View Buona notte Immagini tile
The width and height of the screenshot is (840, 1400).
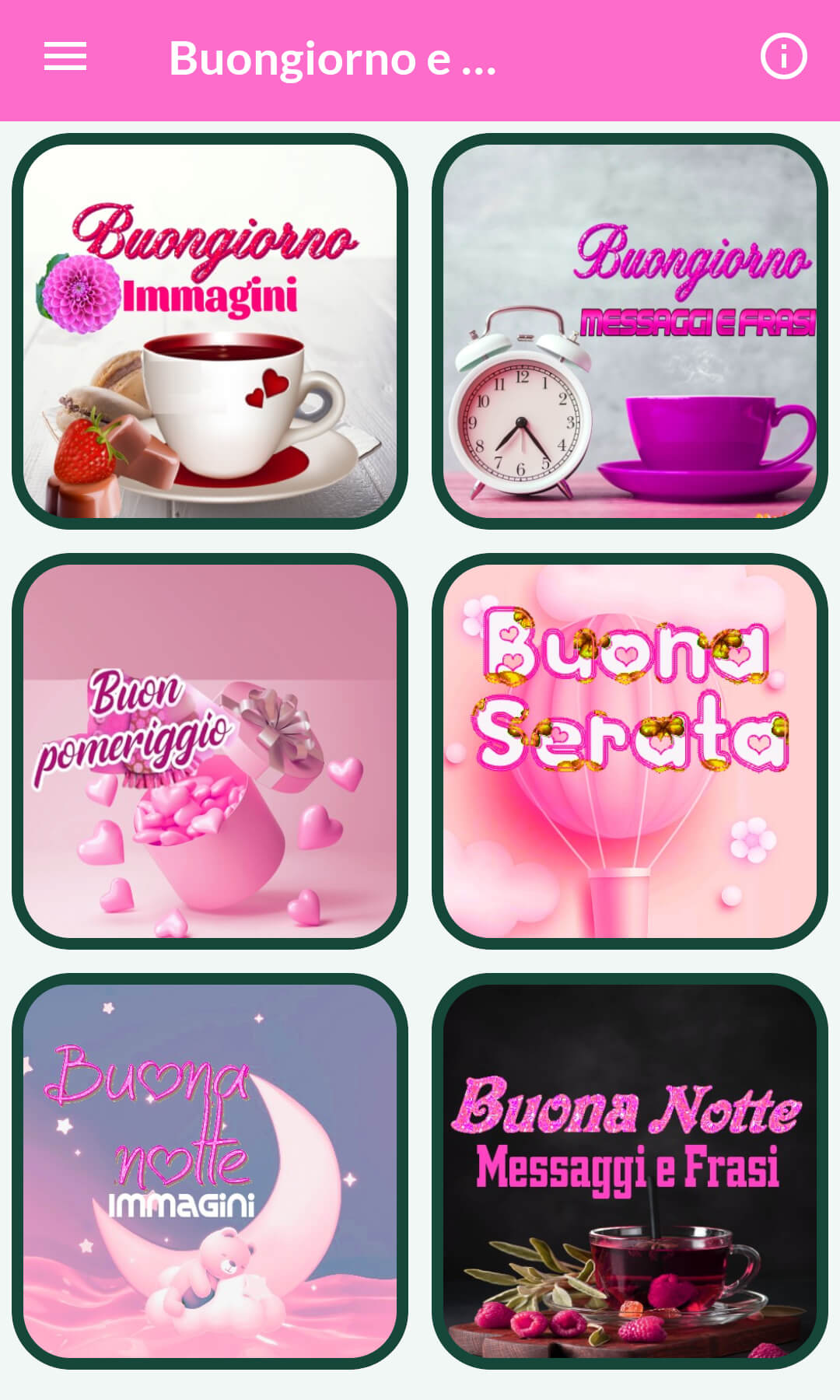click(x=210, y=1171)
